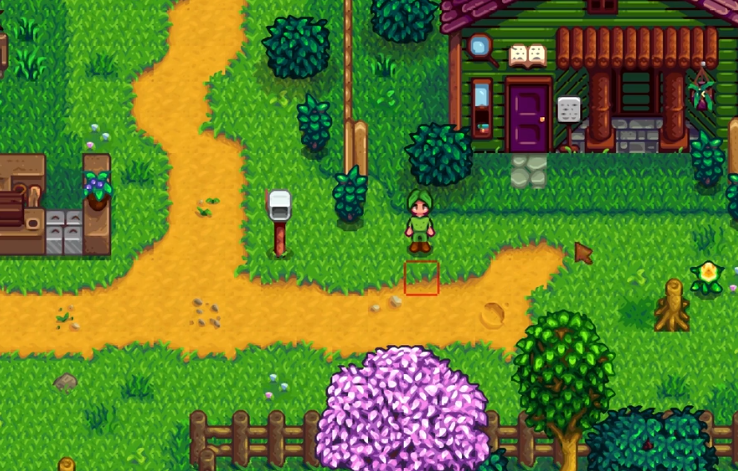Viewport: 738px width, 471px height.
Task: Move to the red-outlined tile below the character
Action: tap(422, 278)
